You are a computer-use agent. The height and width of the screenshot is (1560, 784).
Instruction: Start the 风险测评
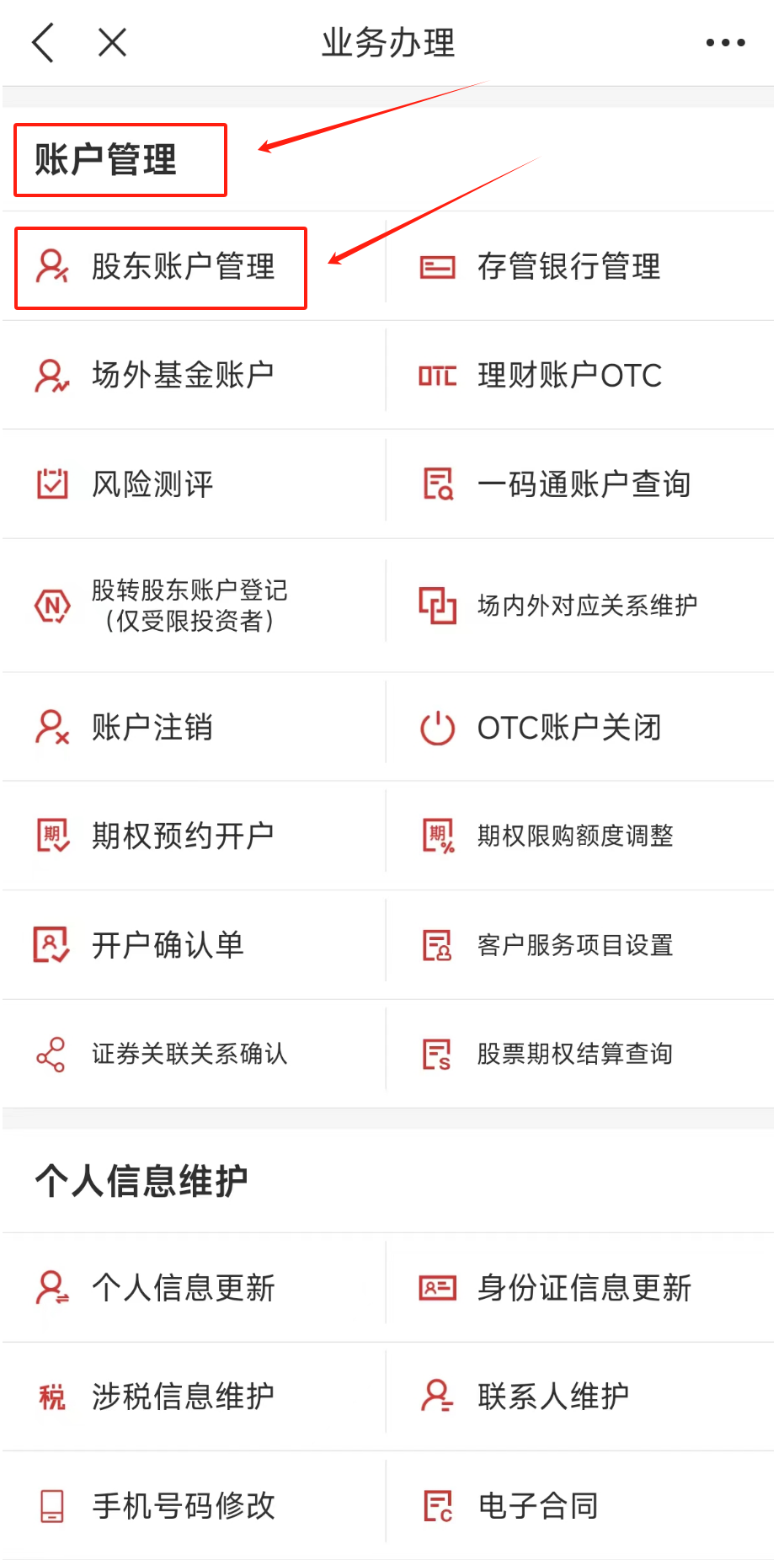pyautogui.click(x=152, y=484)
